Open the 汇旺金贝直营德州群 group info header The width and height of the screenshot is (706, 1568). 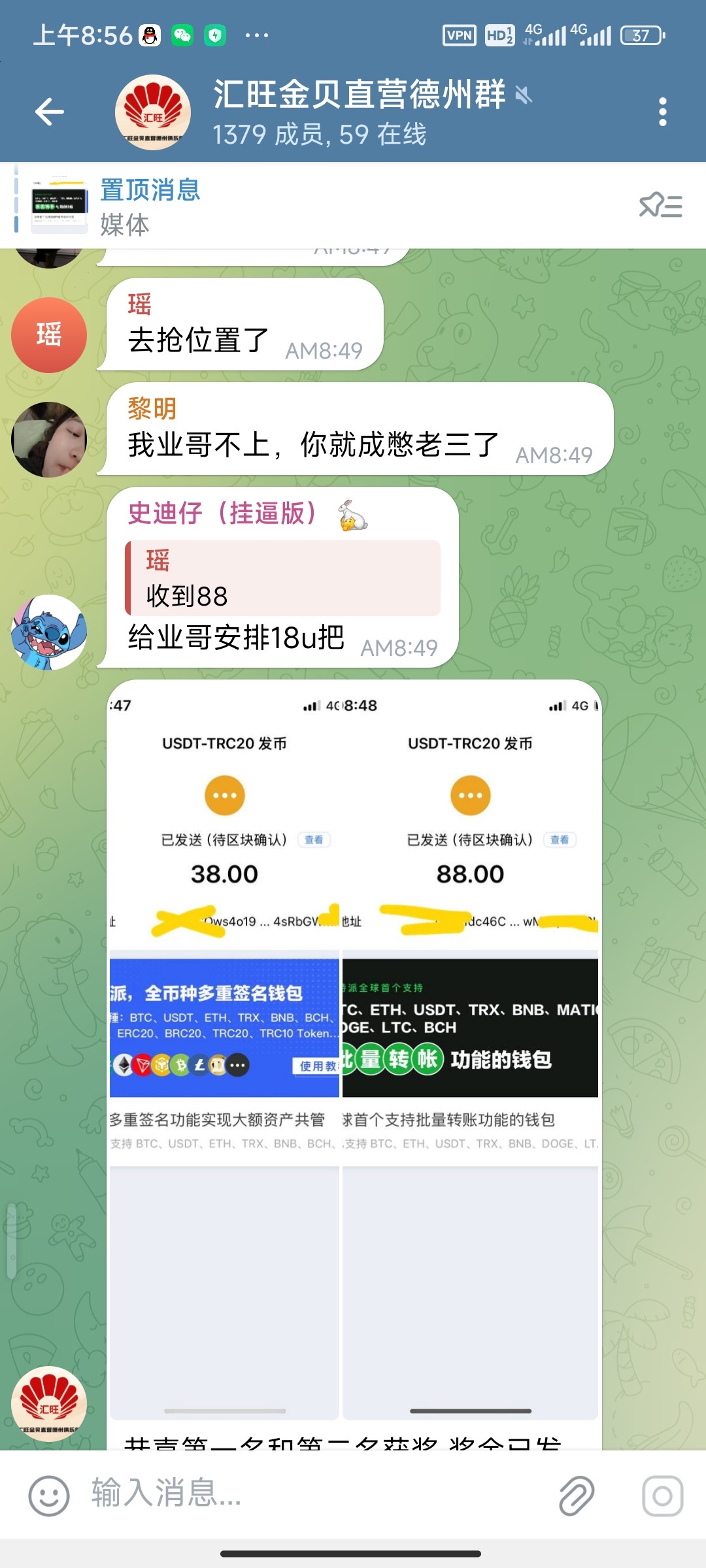tap(360, 112)
